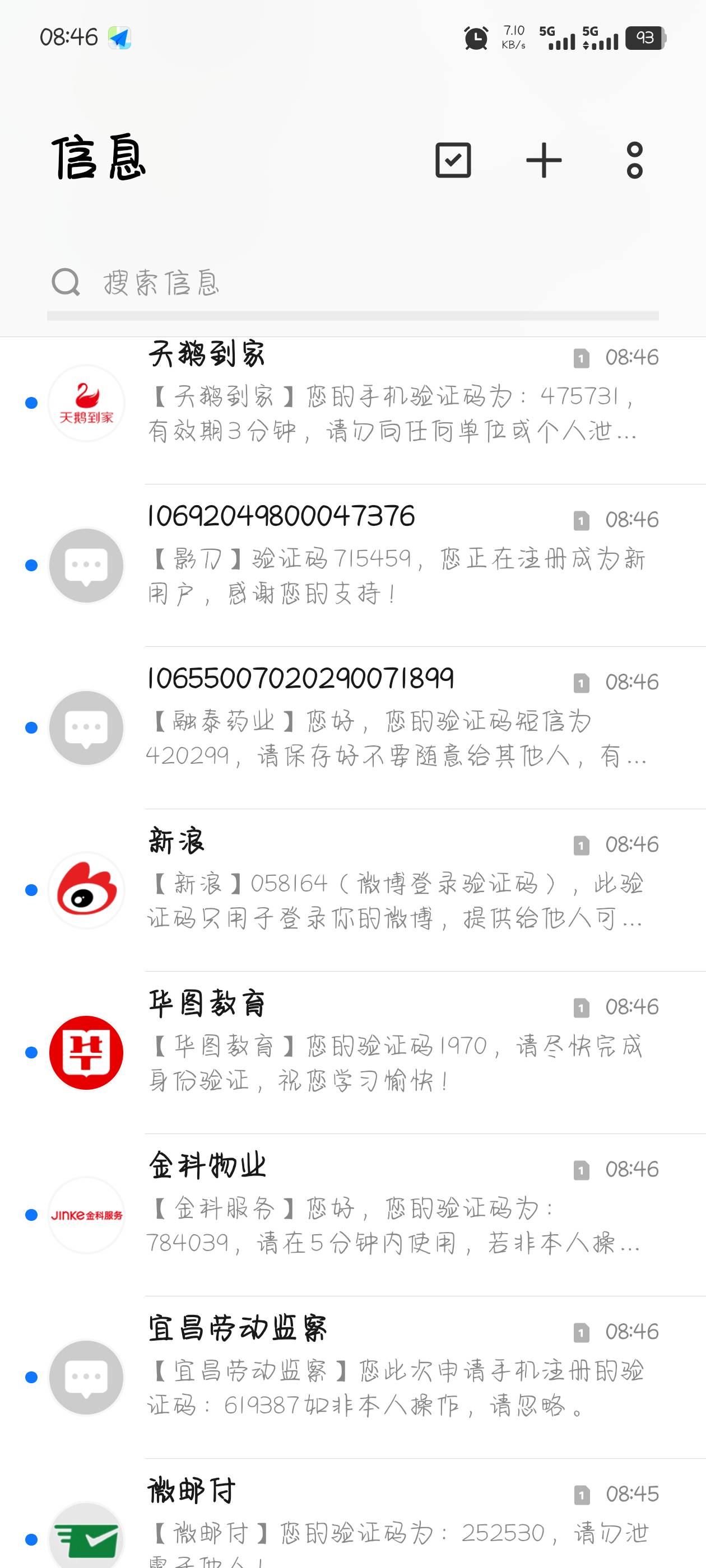Open the more options menu
This screenshot has height=1568, width=706.
[x=634, y=161]
